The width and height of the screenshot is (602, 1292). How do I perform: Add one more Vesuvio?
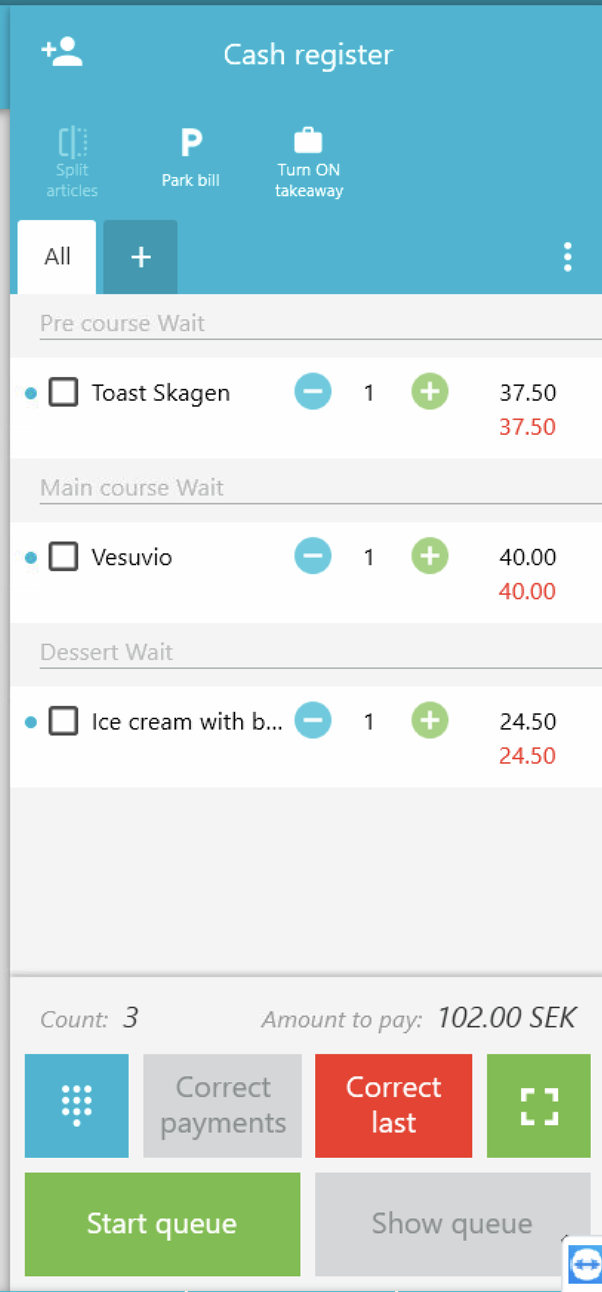[430, 556]
